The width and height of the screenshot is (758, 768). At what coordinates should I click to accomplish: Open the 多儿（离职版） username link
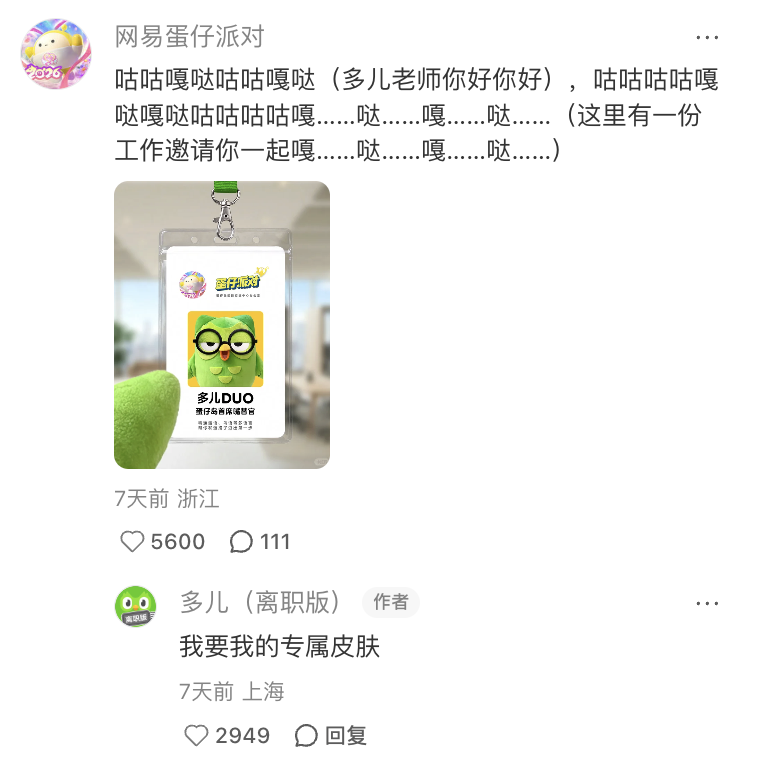[261, 602]
